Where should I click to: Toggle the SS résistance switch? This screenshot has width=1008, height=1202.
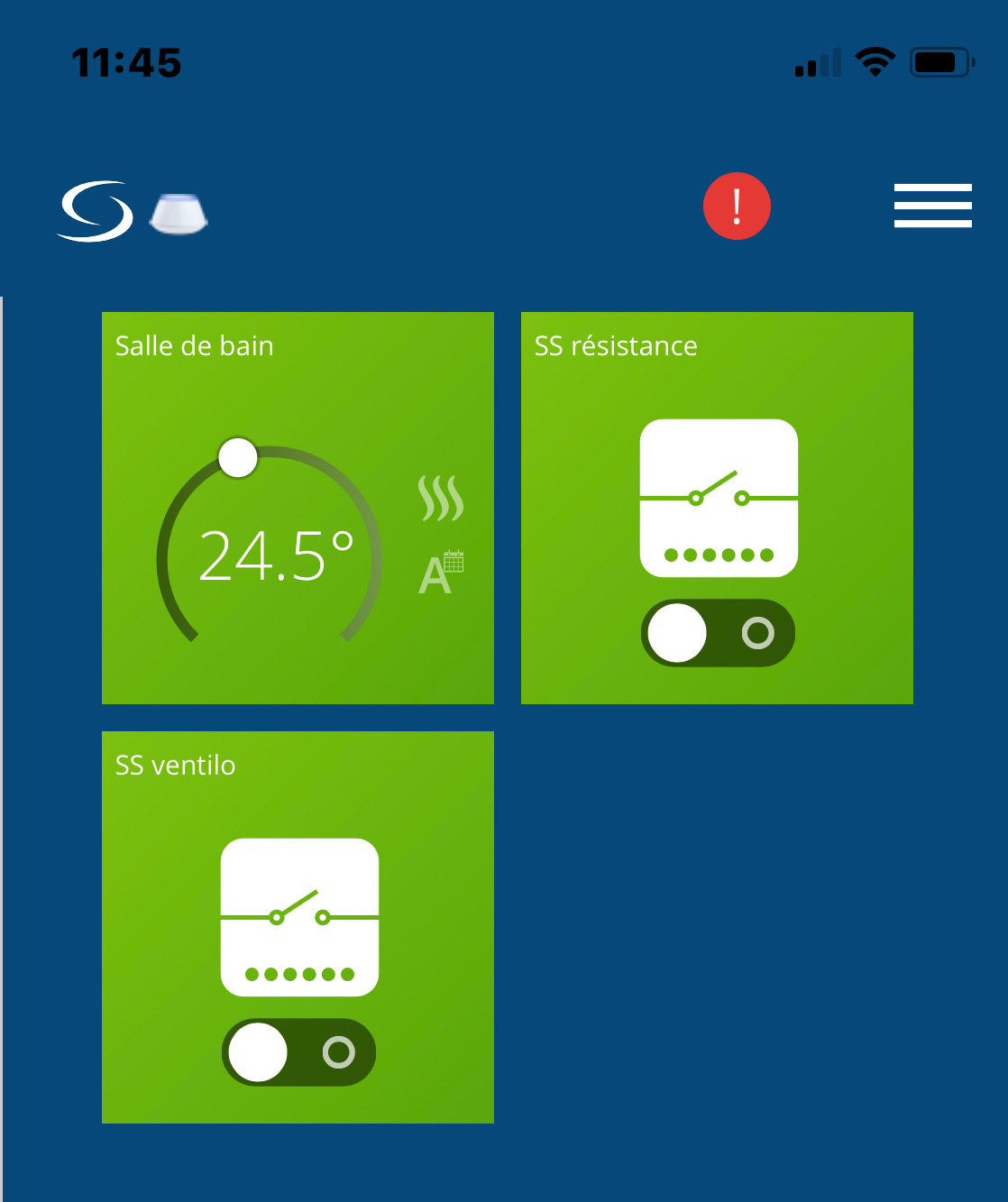(x=718, y=633)
